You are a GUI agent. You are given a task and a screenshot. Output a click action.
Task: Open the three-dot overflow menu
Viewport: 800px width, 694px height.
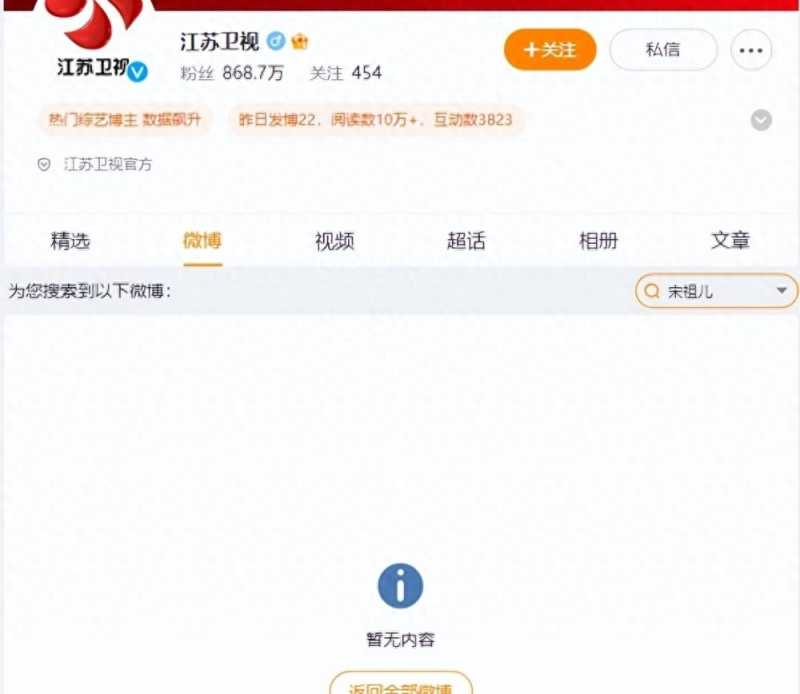point(751,50)
